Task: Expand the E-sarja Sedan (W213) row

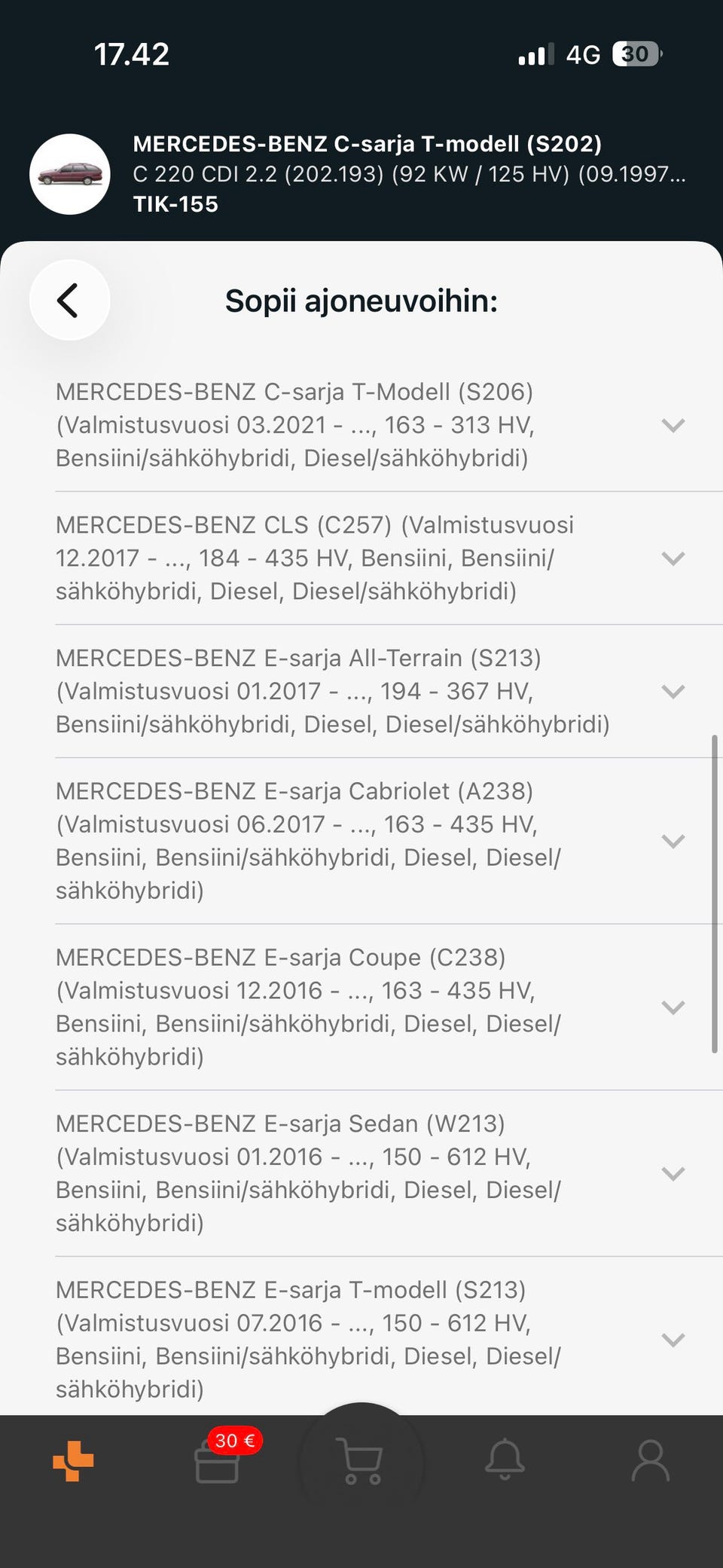Action: tap(672, 1173)
